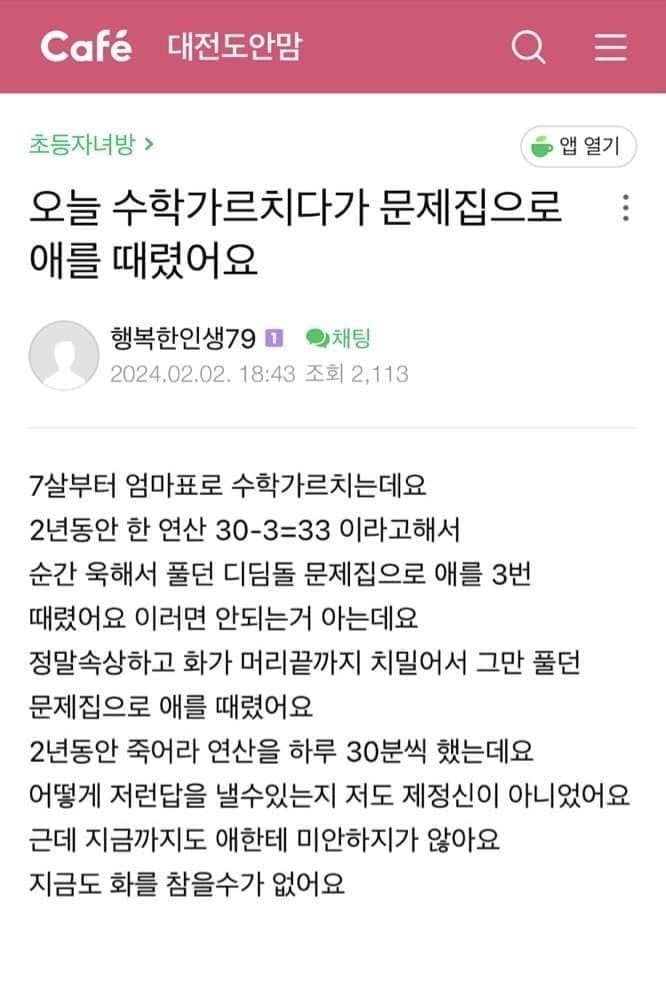The width and height of the screenshot is (666, 981).
Task: Open the search magnifier icon
Action: coord(528,47)
